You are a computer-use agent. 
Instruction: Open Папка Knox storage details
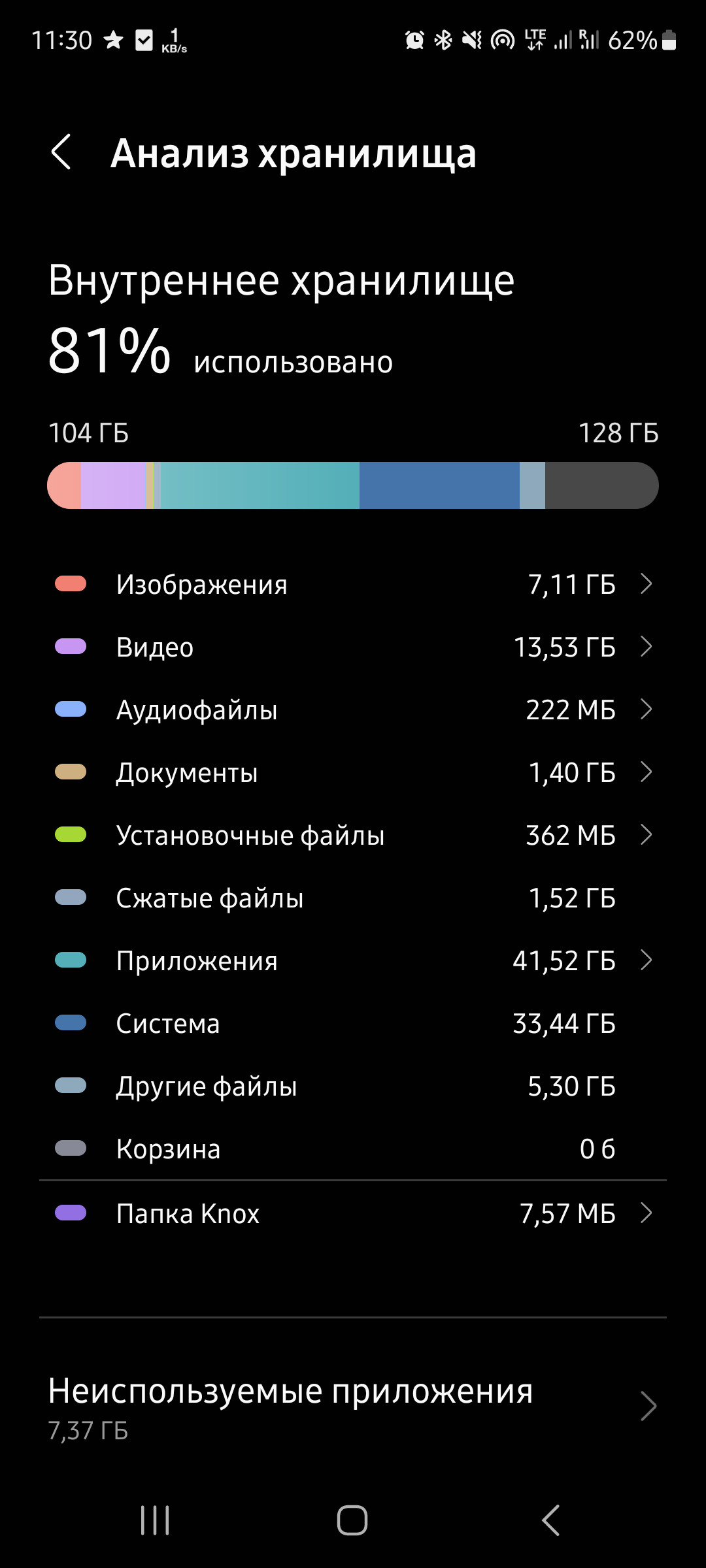coord(353,1213)
